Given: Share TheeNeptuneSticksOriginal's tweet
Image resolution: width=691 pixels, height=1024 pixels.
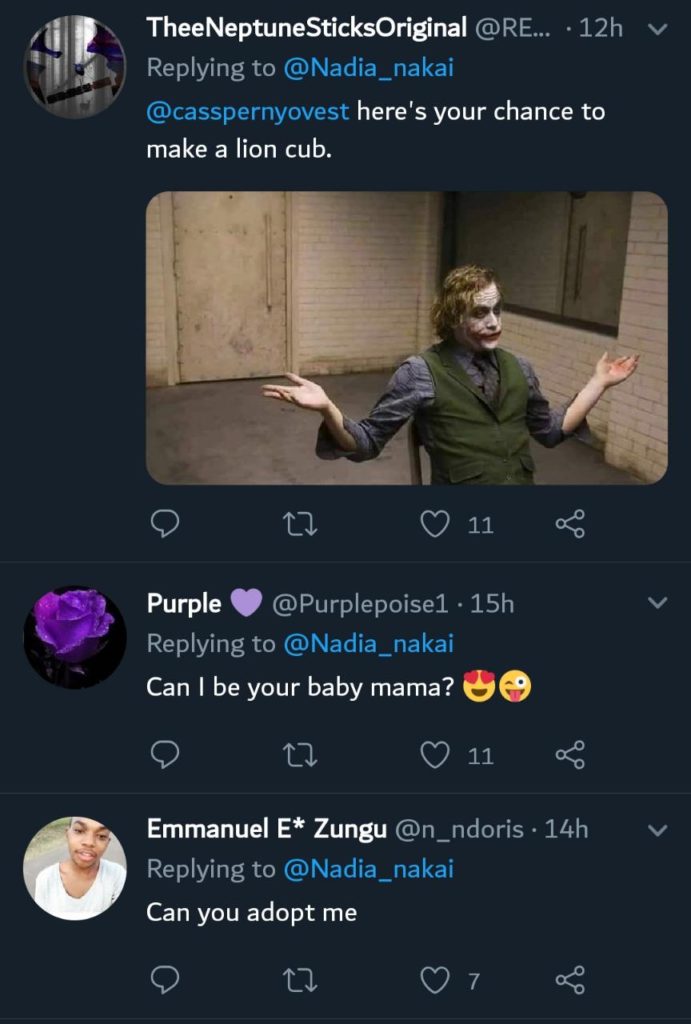Looking at the screenshot, I should click(570, 524).
